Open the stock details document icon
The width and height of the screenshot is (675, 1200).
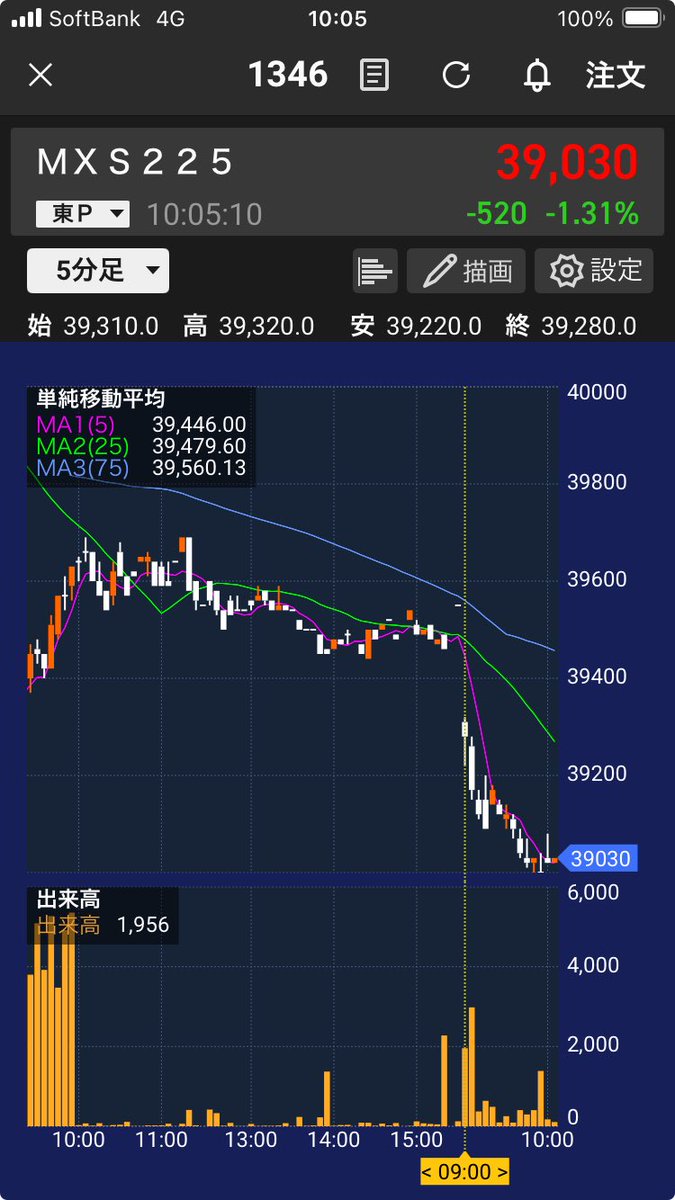(375, 75)
